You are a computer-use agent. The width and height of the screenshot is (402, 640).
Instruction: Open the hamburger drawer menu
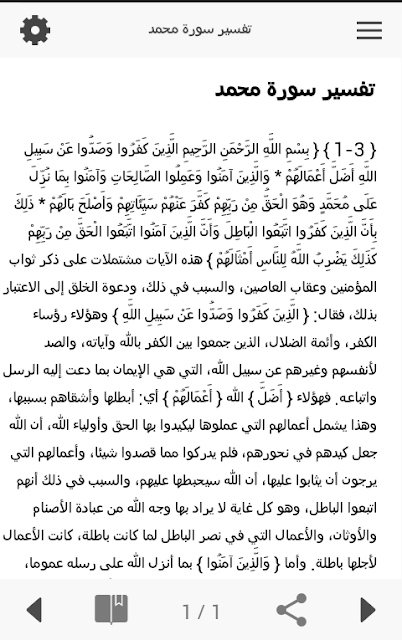click(x=369, y=31)
